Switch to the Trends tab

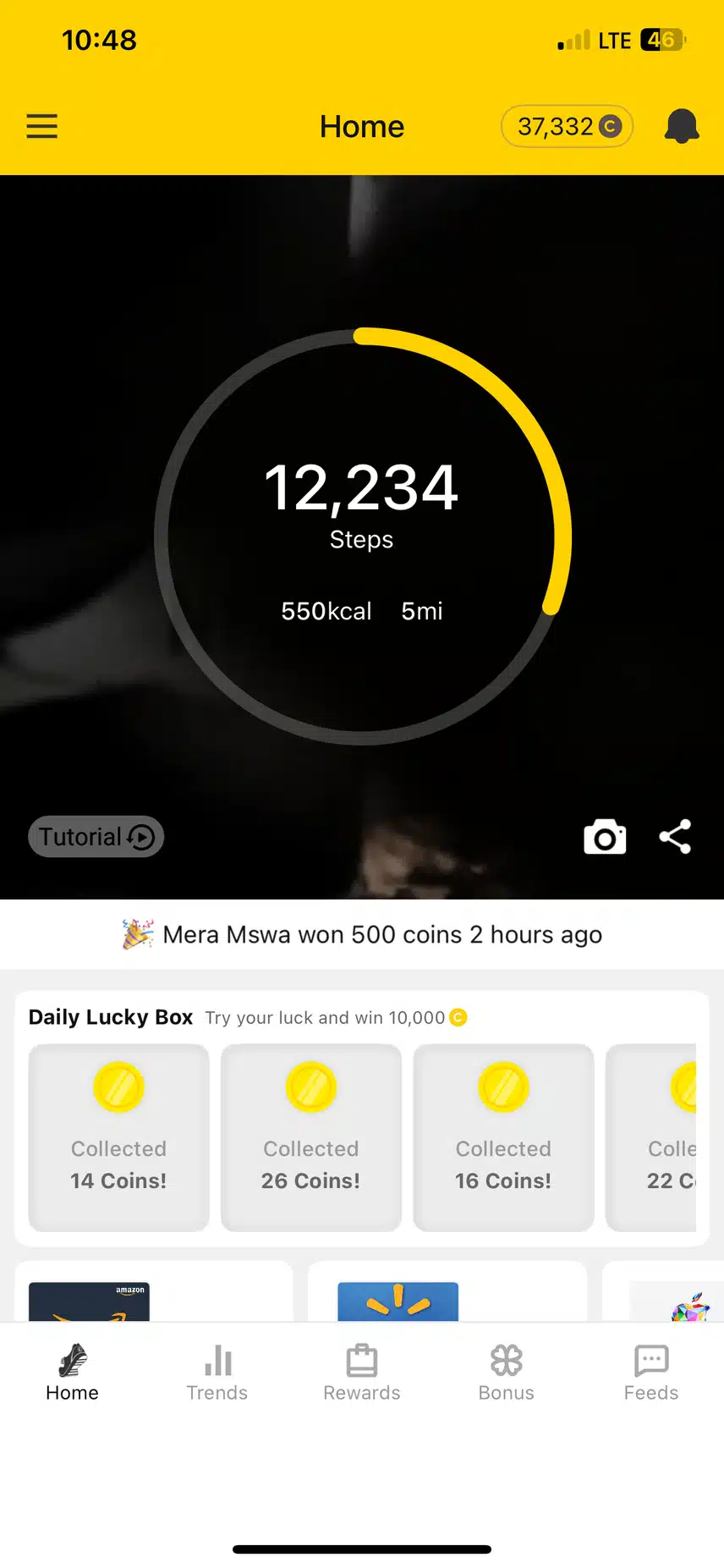217,1373
